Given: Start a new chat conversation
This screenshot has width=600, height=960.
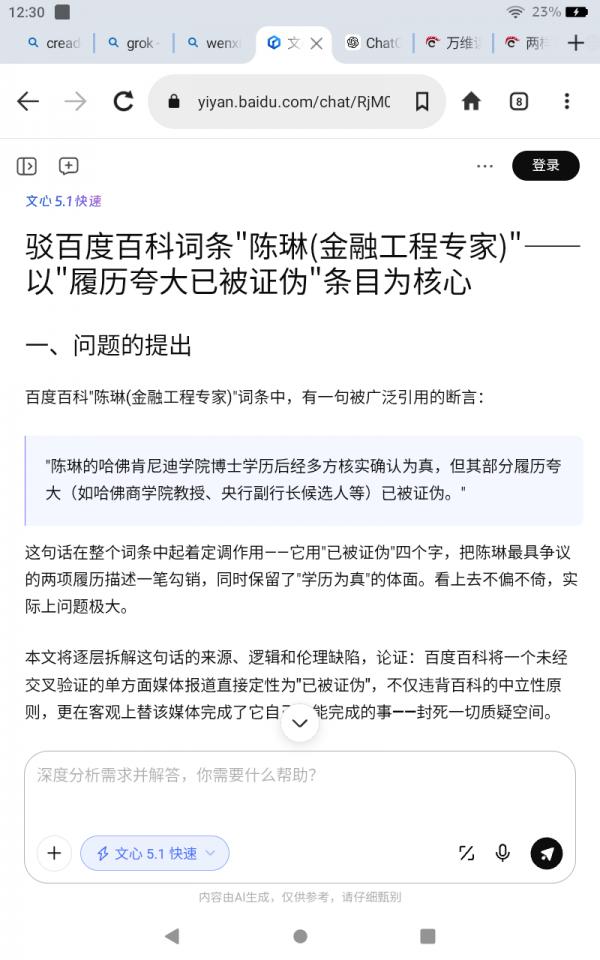Looking at the screenshot, I should tap(69, 166).
